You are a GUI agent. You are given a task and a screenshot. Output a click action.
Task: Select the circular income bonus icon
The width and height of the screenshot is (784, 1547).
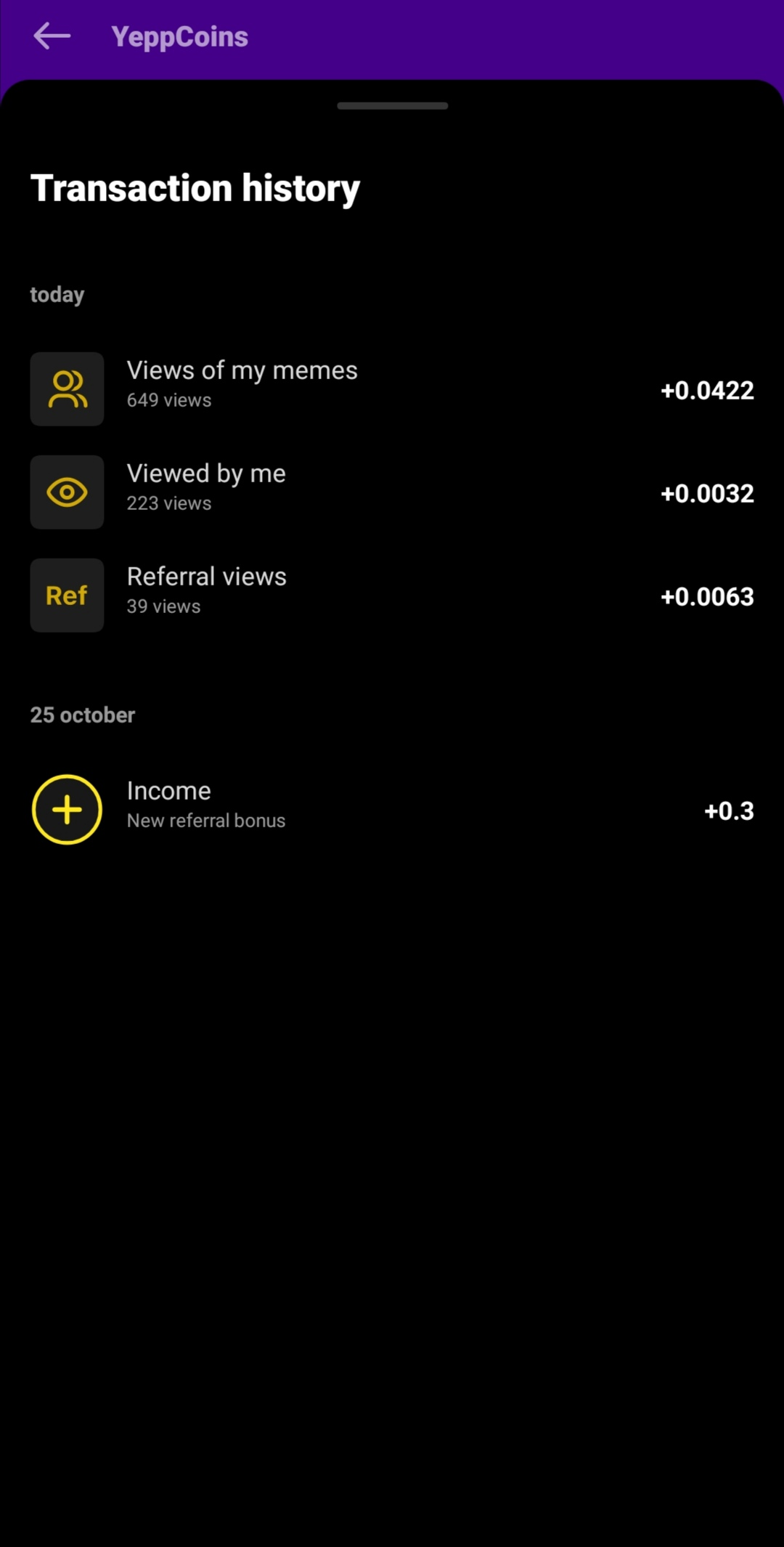67,809
